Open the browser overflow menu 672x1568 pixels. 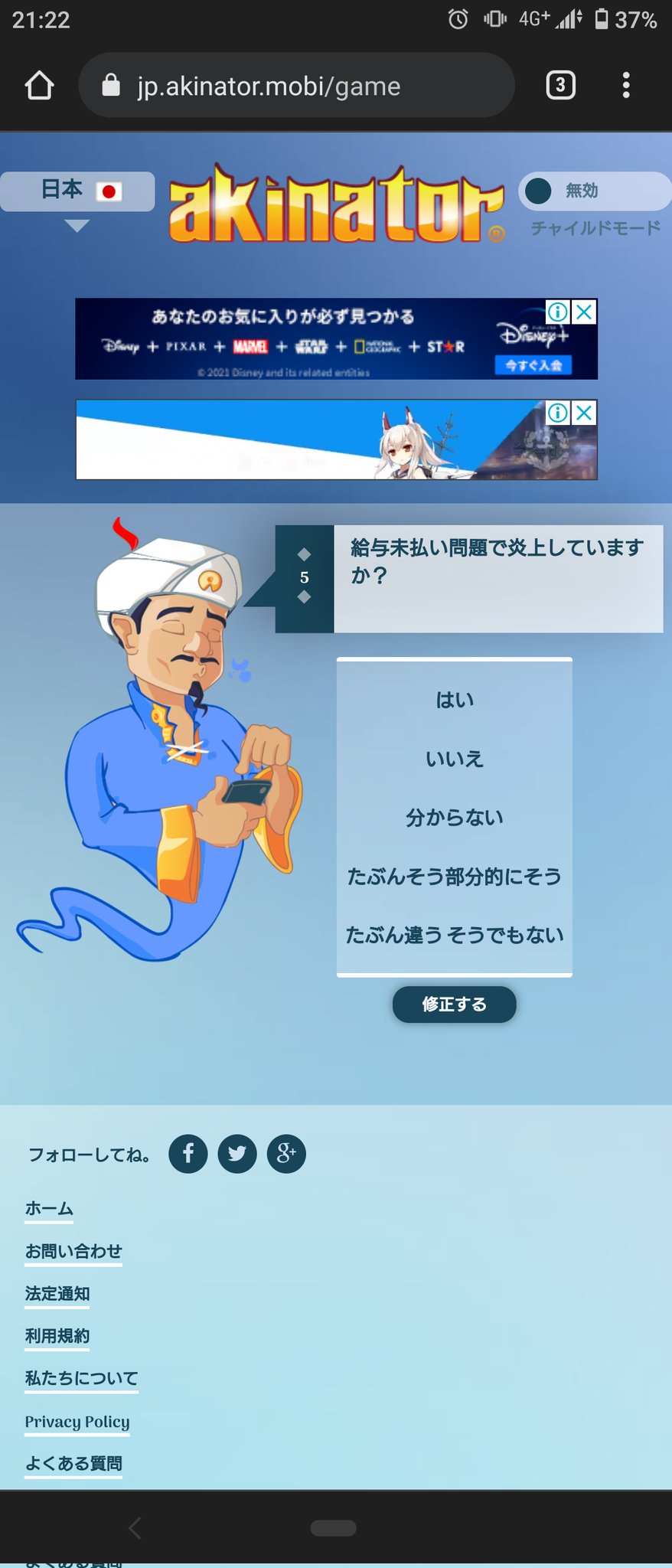pos(626,85)
